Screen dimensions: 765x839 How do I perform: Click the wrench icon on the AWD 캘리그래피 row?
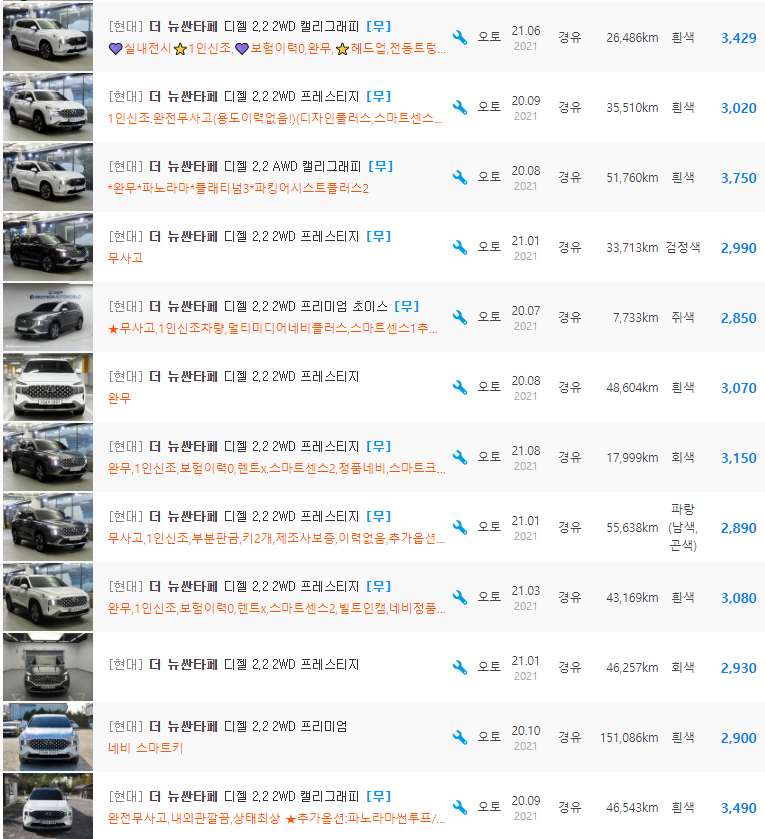pos(459,177)
